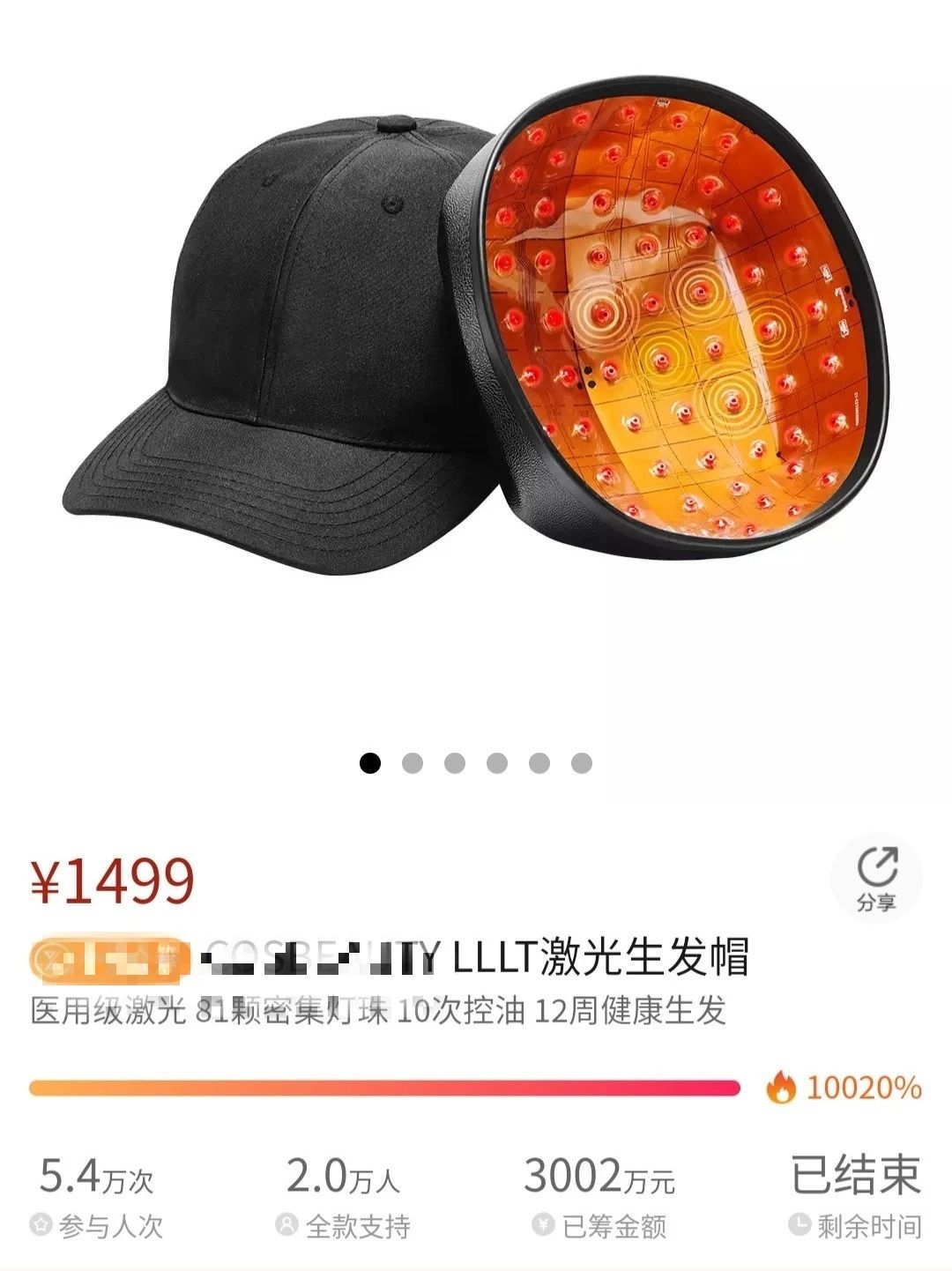Click the 5.4万次 participation count
Screen dimensions: 952x1271
point(97,1175)
